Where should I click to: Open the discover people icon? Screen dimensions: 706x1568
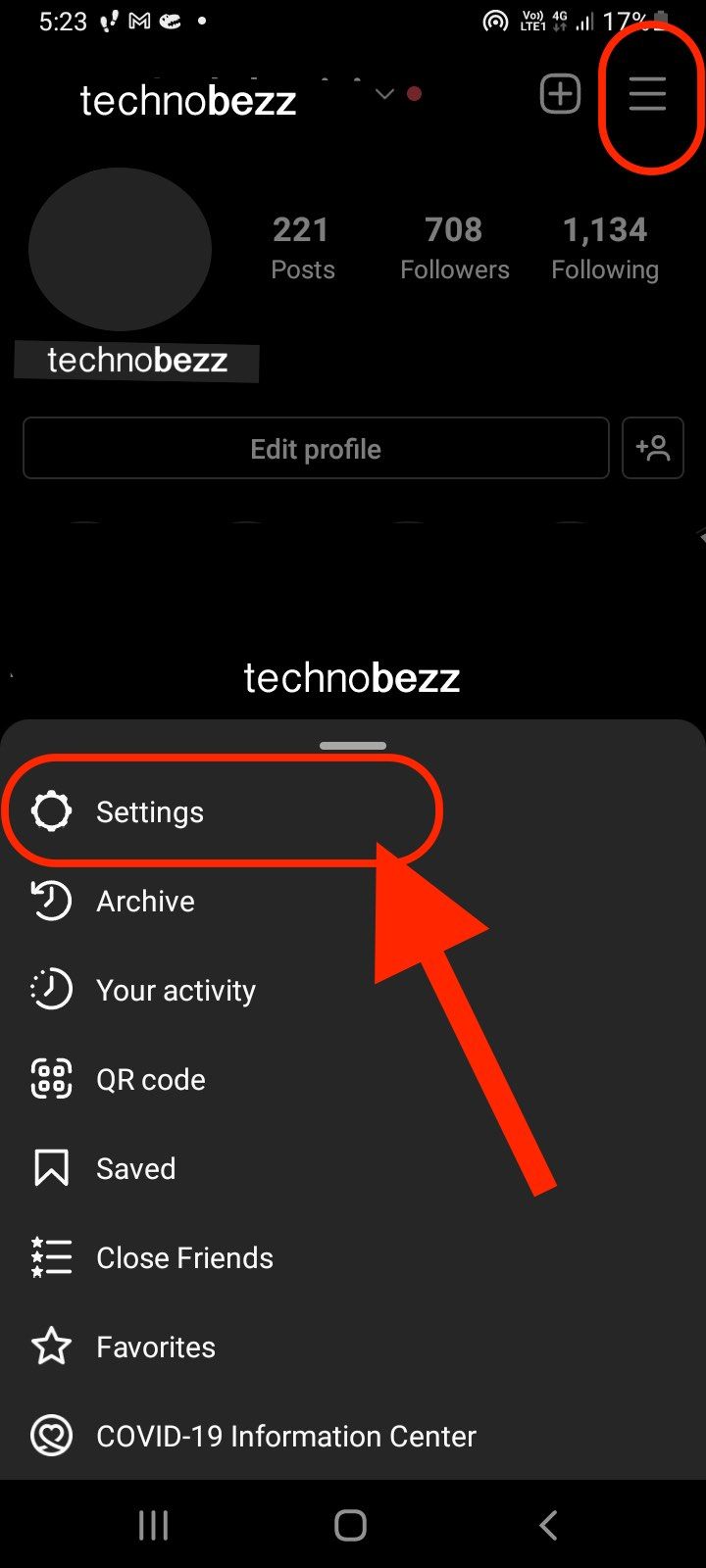tap(653, 449)
